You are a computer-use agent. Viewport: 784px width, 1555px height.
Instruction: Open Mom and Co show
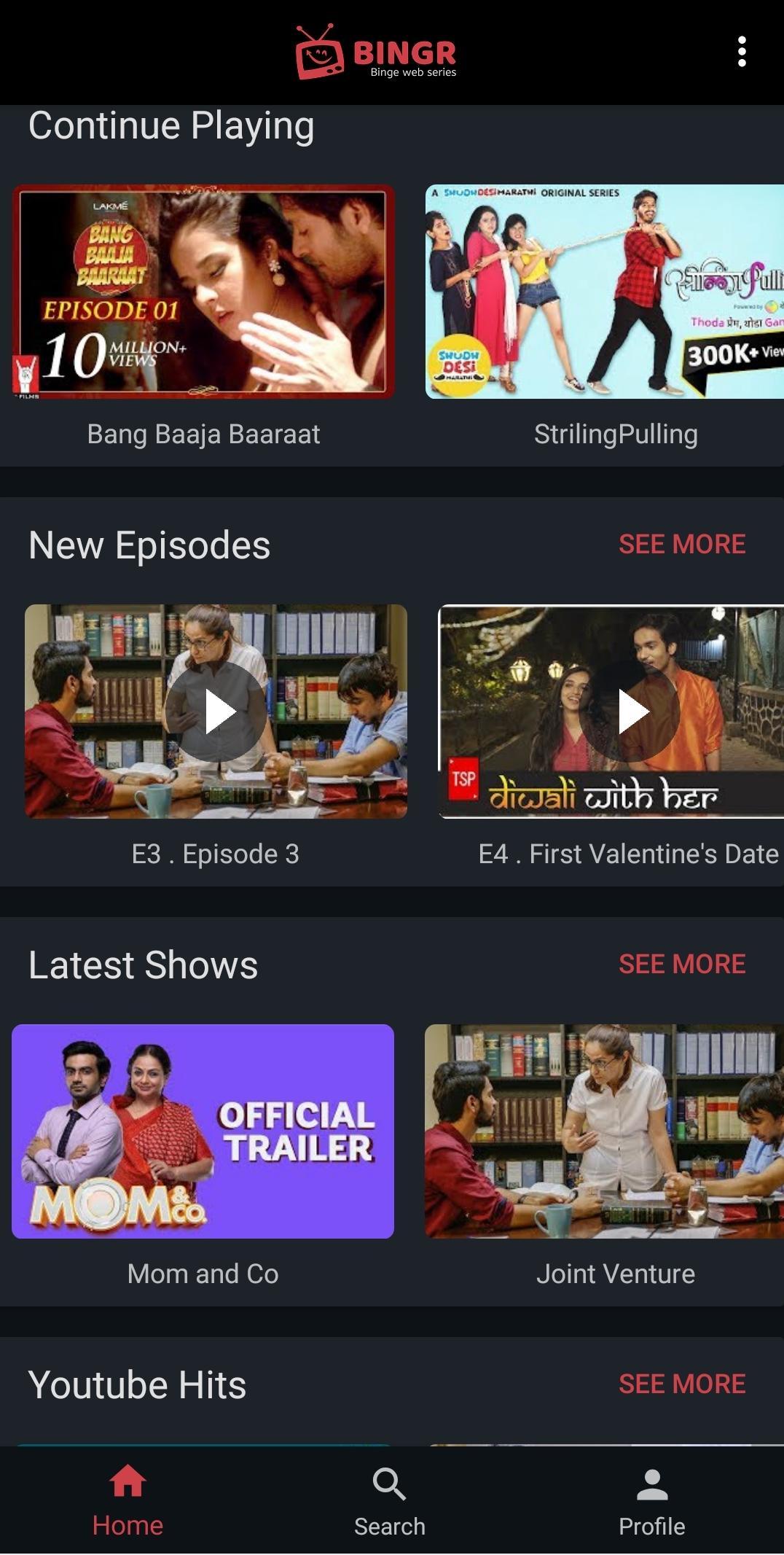(203, 1131)
